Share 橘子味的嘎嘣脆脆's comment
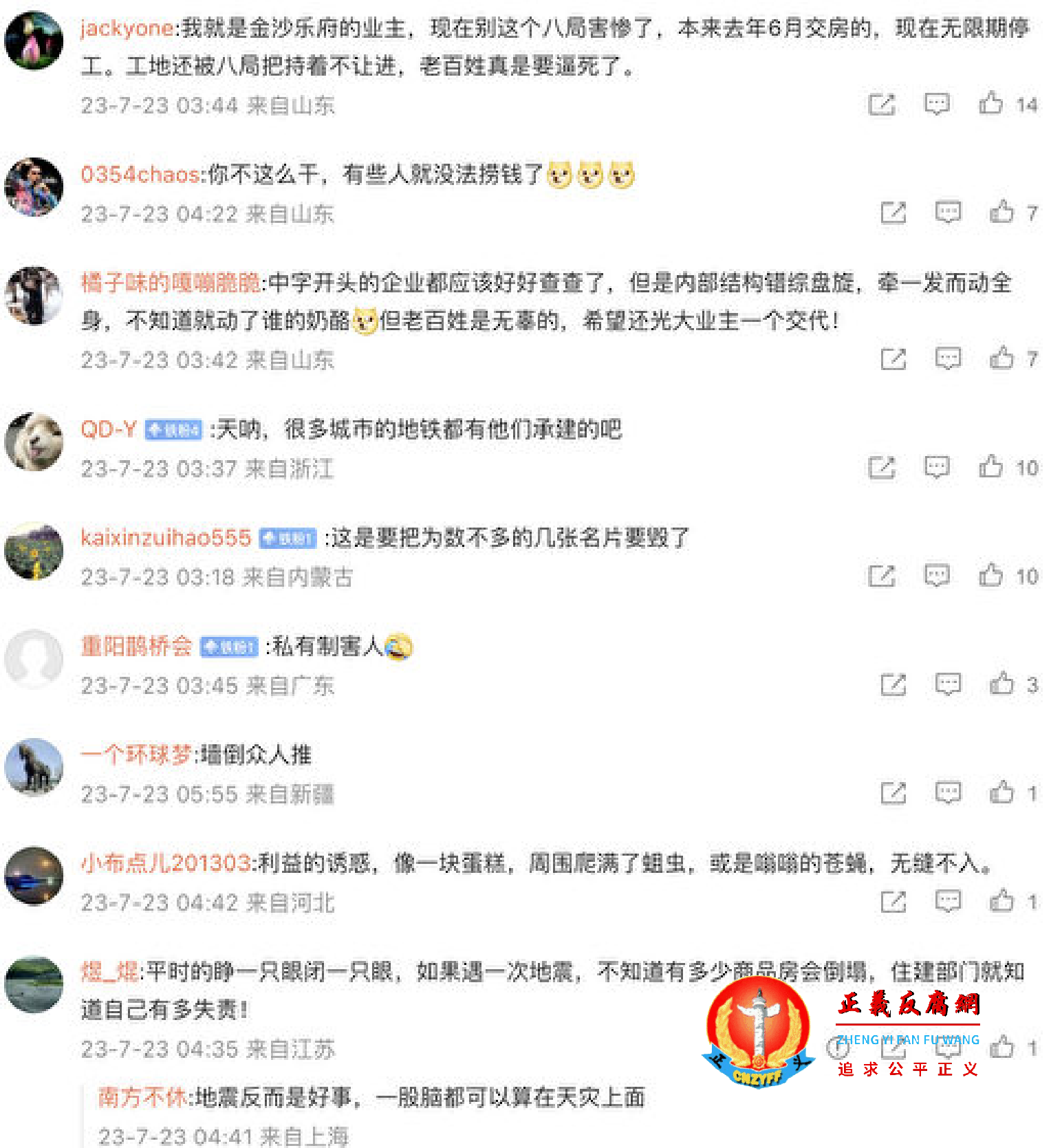Viewport: 1051px width, 1148px height. tap(893, 358)
